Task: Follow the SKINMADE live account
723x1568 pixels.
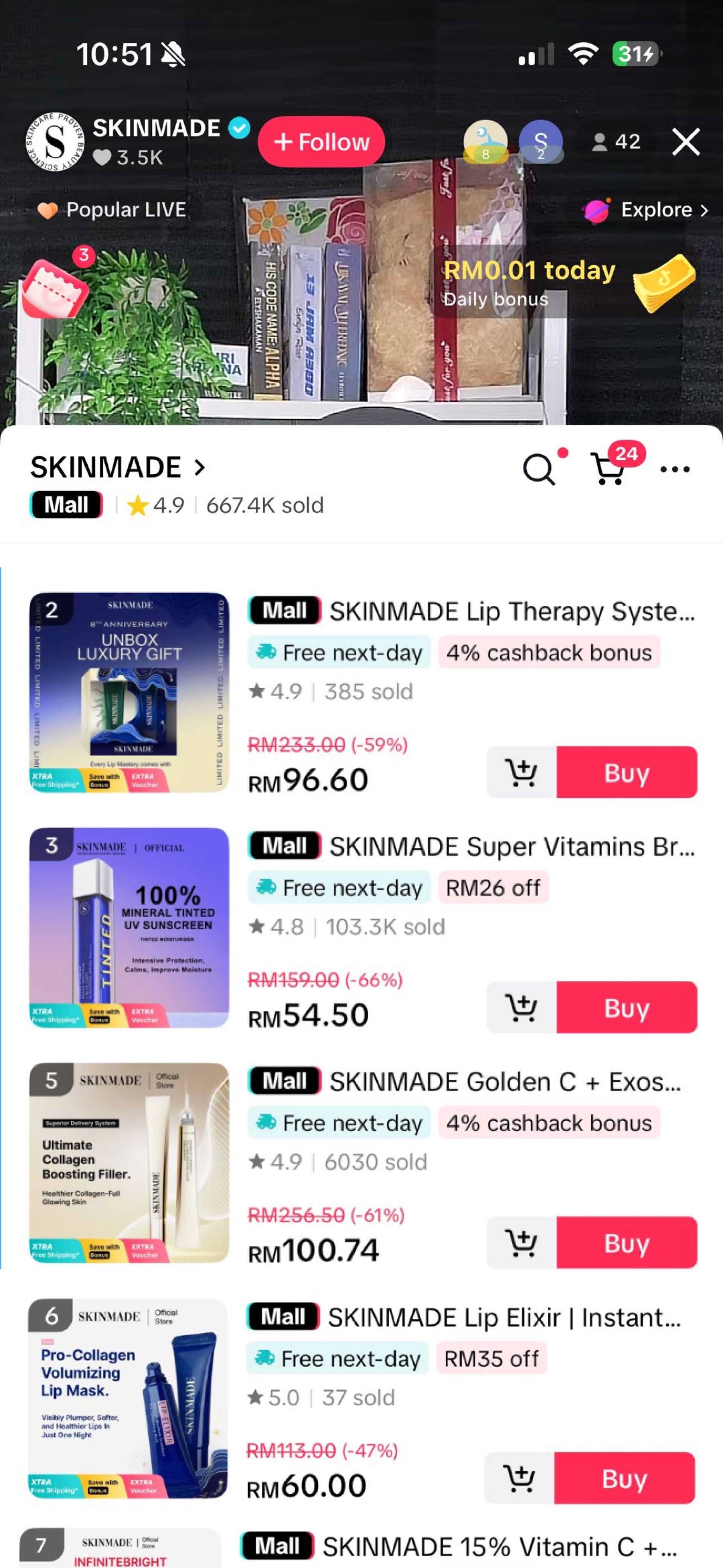Action: (321, 142)
